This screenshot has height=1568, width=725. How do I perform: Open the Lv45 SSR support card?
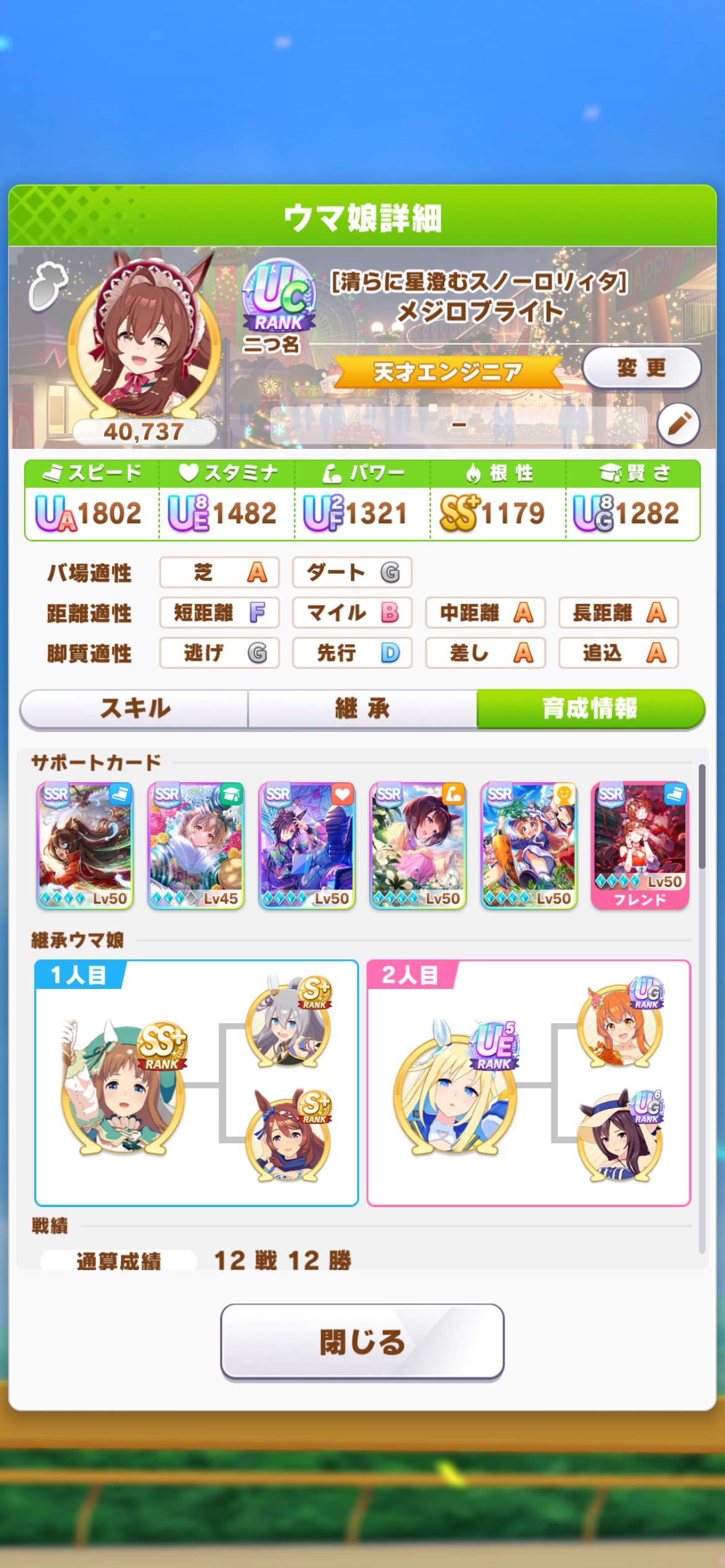196,845
